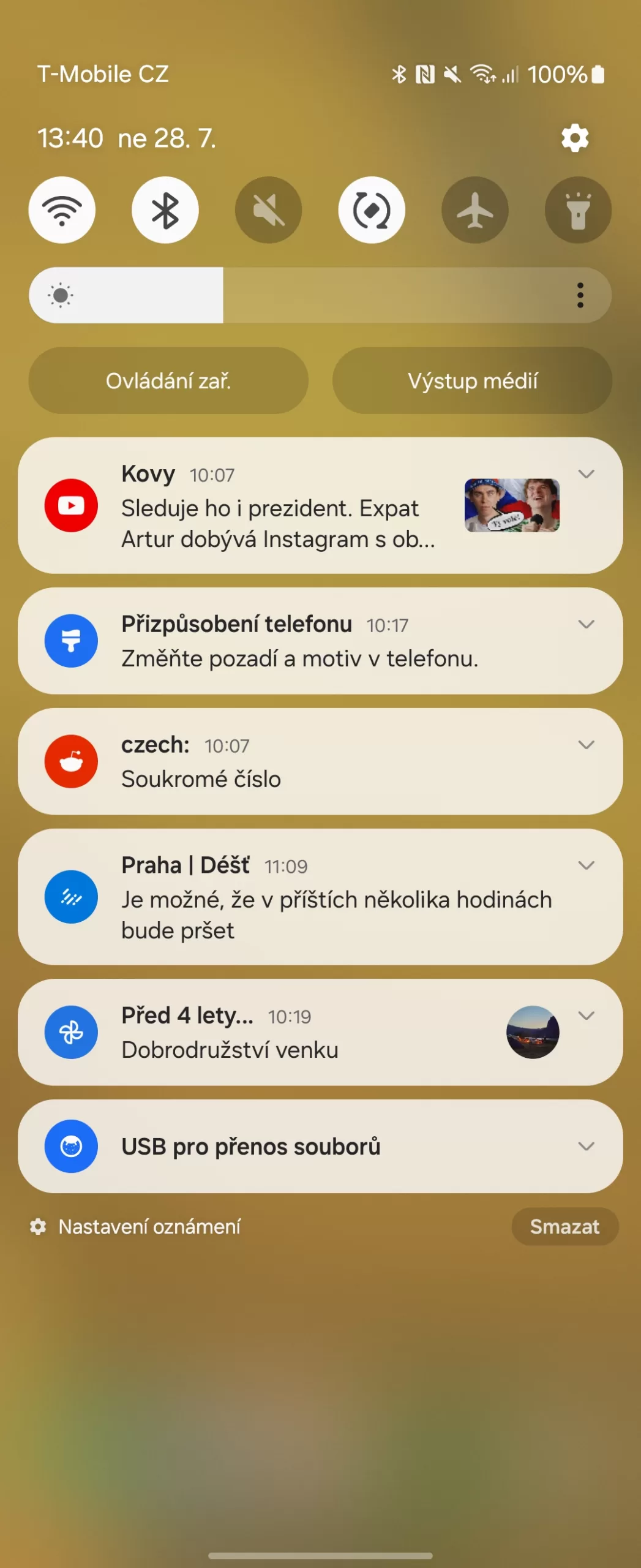Open Ovládání zař. device control
641x1568 pixels.
click(x=168, y=381)
